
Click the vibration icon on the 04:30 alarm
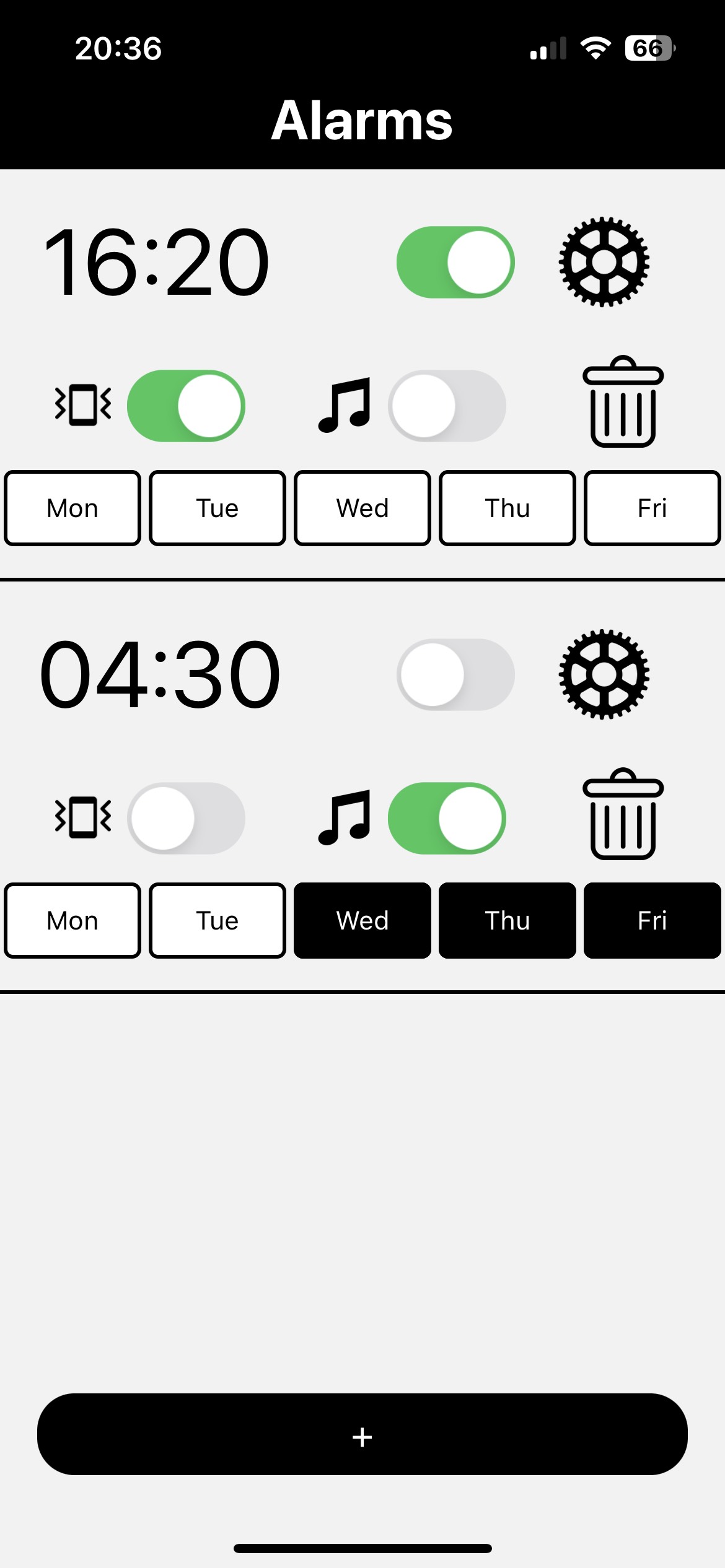(82, 817)
